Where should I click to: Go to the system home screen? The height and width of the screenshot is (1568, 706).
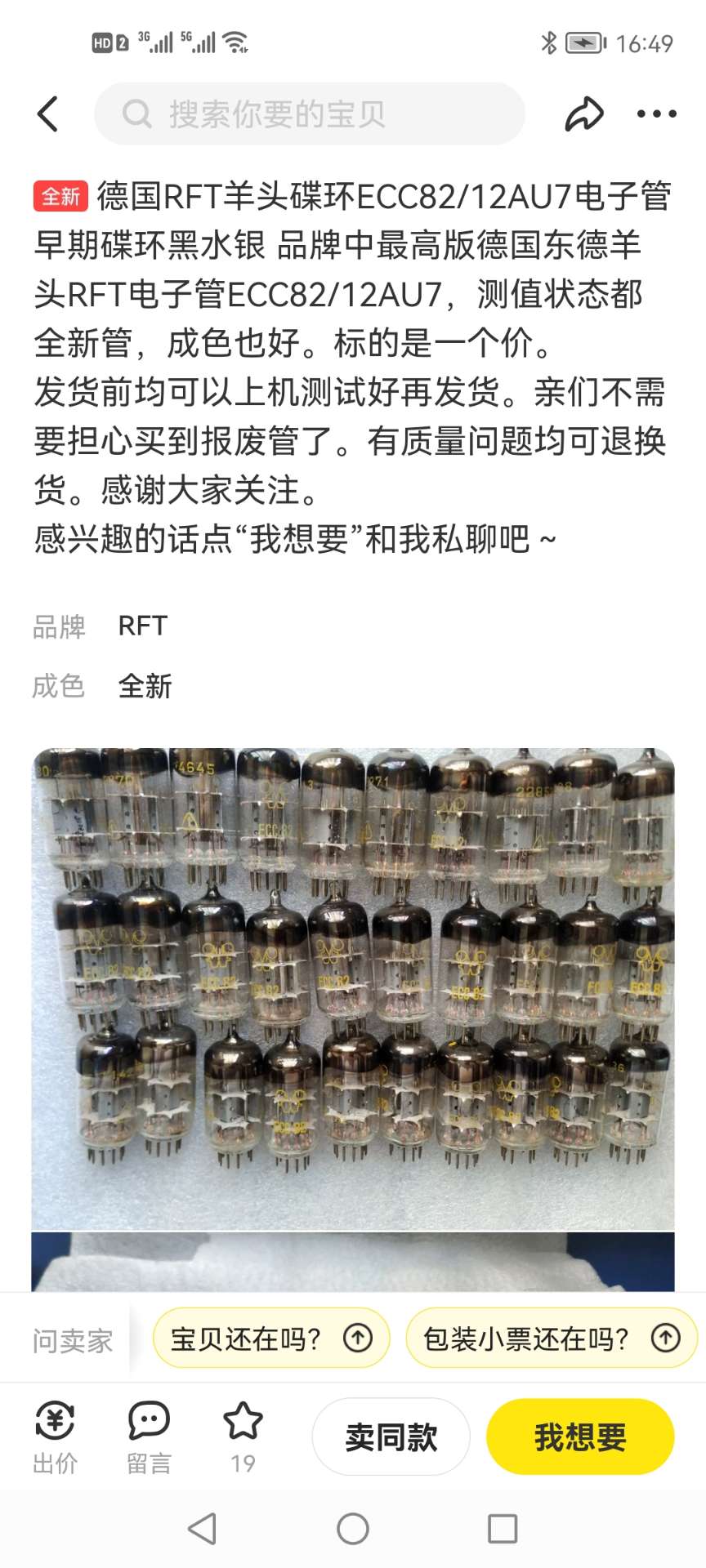353,1529
